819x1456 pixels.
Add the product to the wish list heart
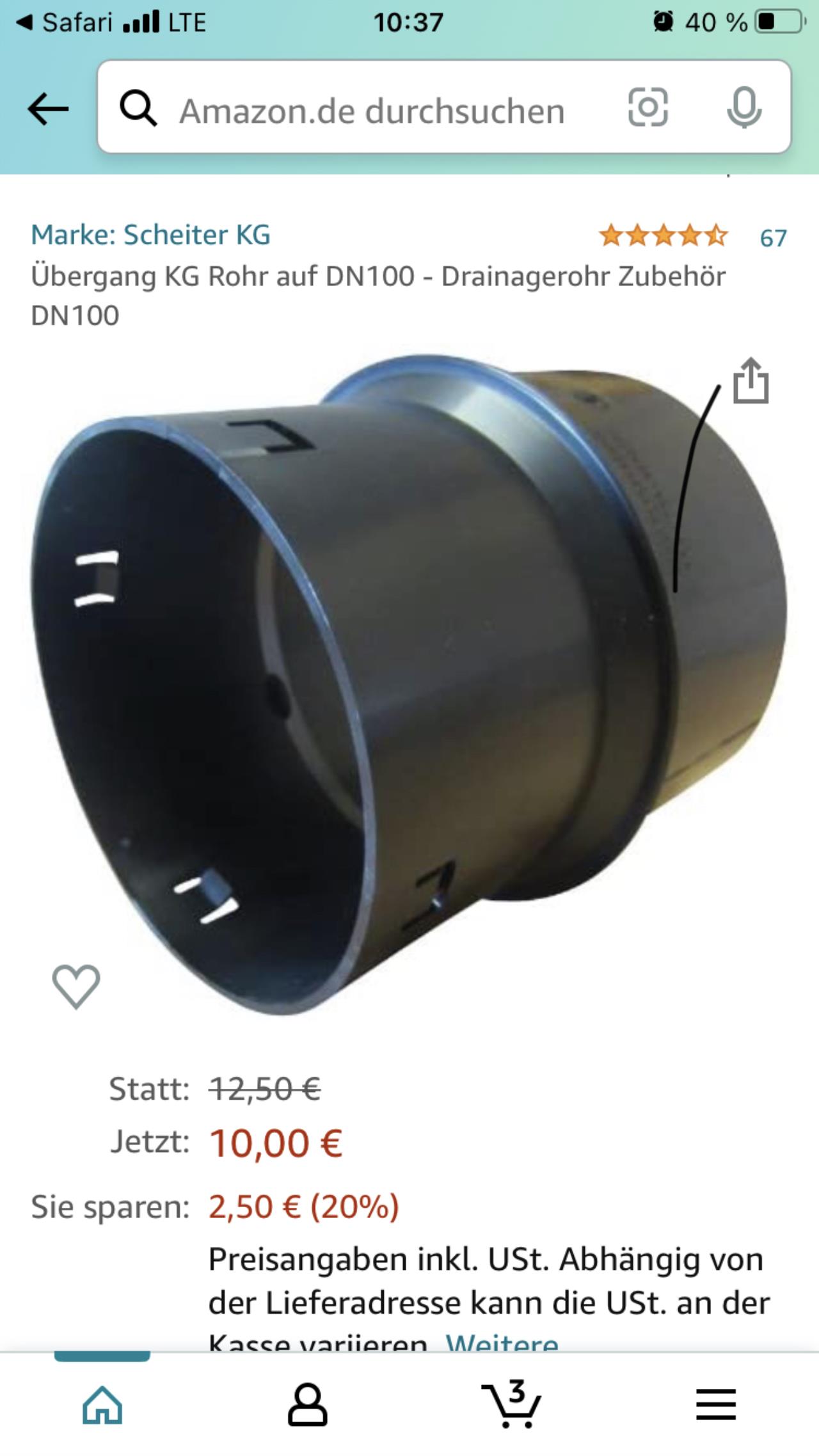click(76, 986)
